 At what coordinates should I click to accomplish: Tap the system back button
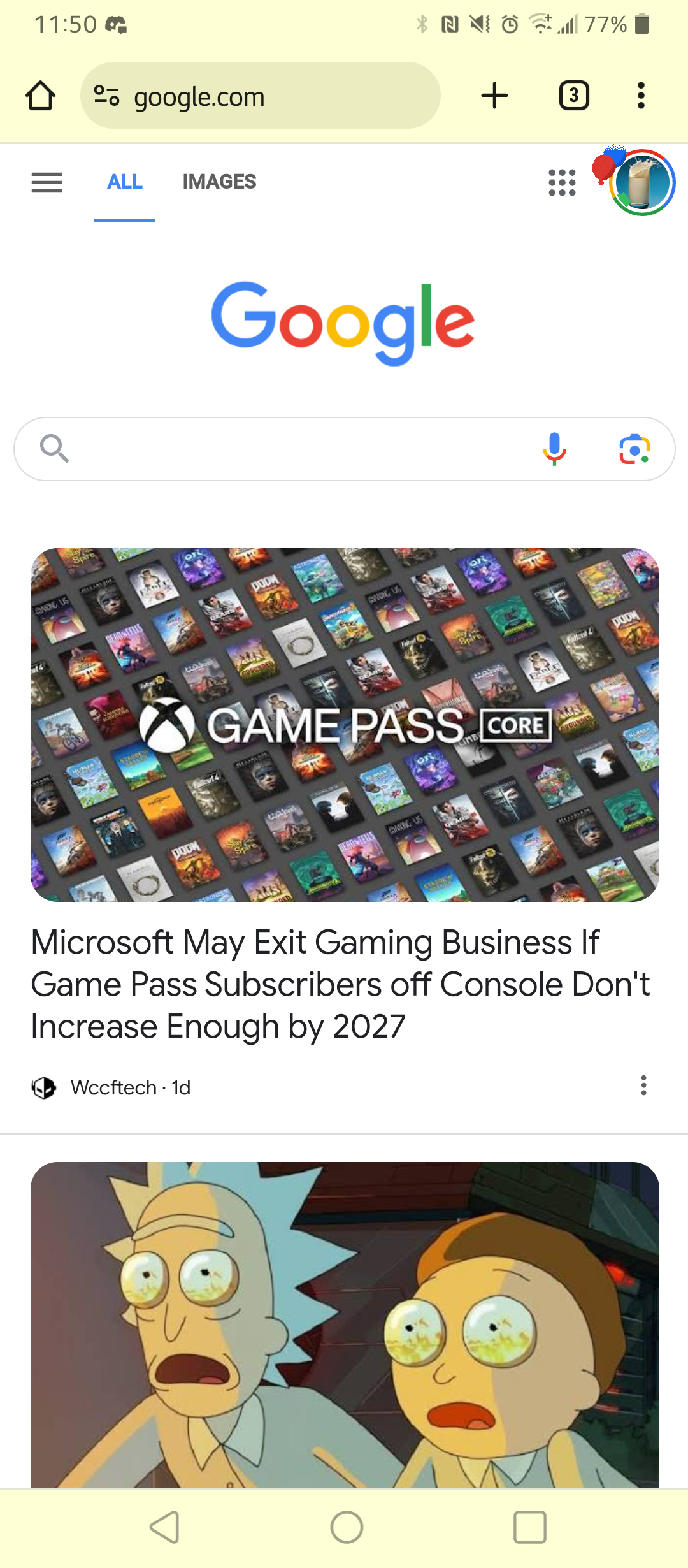pyautogui.click(x=164, y=1527)
